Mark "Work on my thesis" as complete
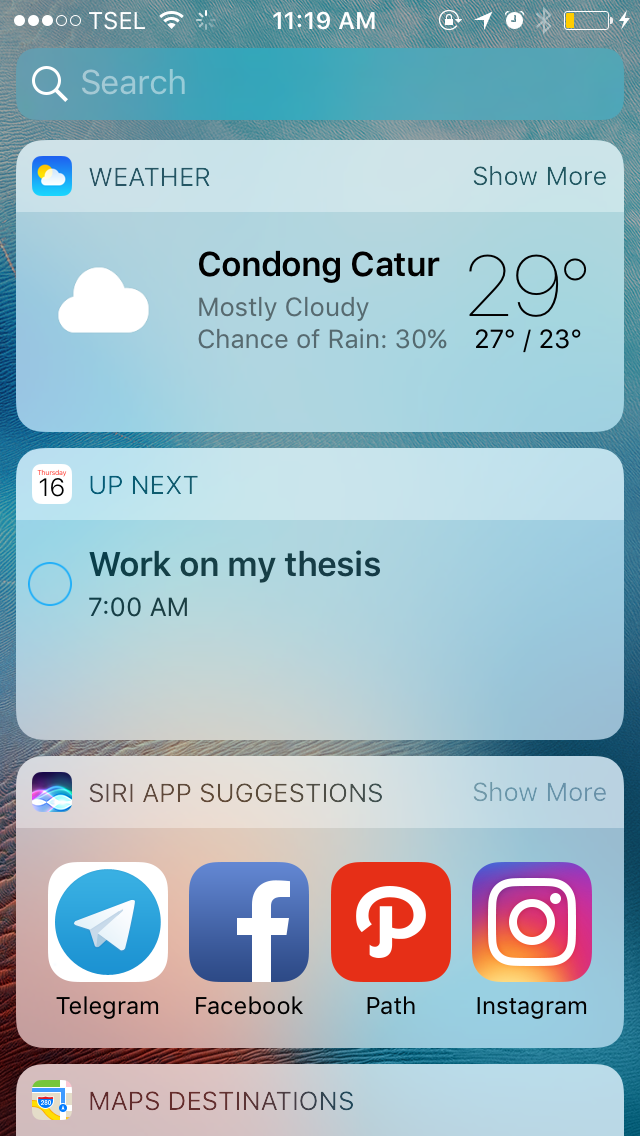640x1136 pixels. pos(50,584)
